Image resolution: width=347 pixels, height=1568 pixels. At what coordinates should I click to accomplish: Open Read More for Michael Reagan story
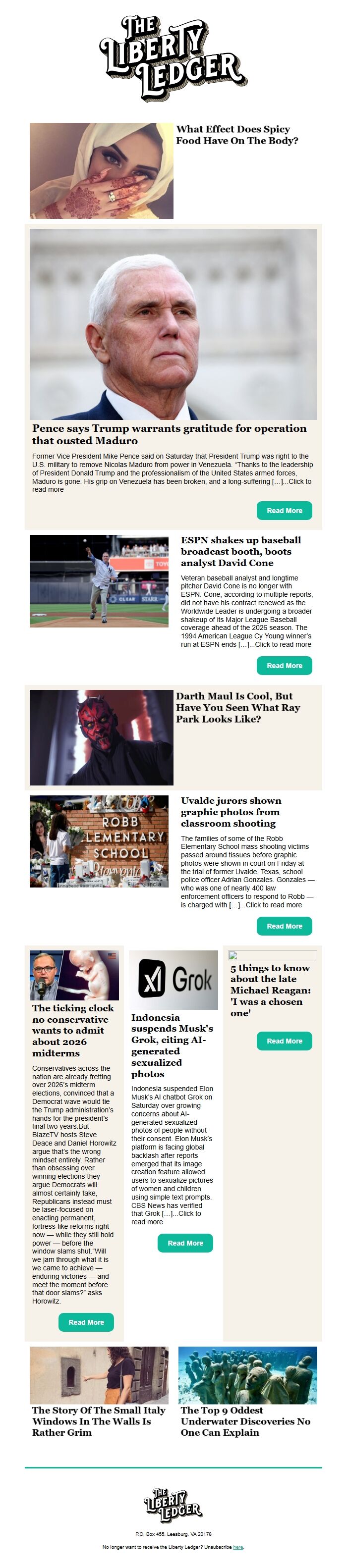click(285, 1041)
